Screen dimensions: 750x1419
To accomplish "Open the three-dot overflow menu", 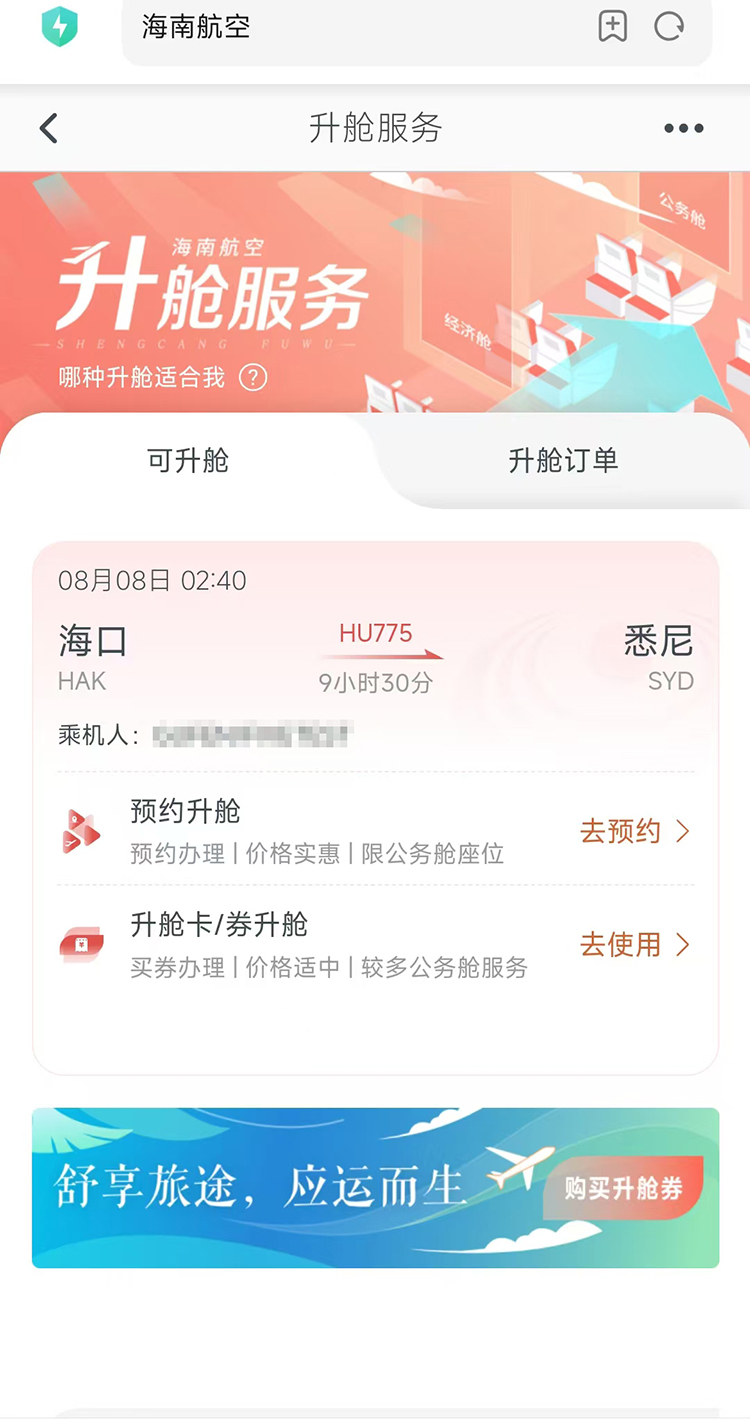I will tap(684, 128).
